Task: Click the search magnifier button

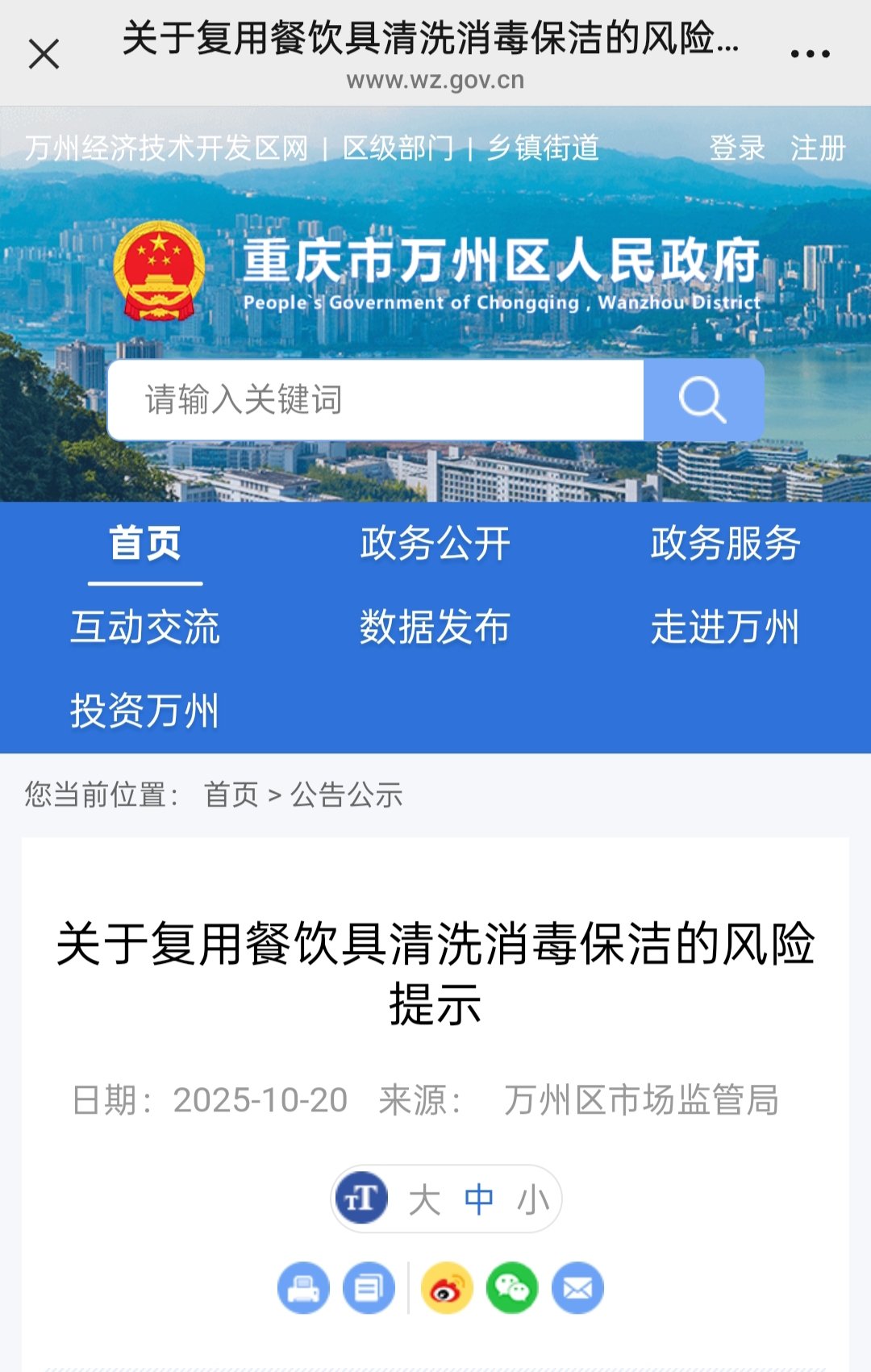Action: coord(704,399)
